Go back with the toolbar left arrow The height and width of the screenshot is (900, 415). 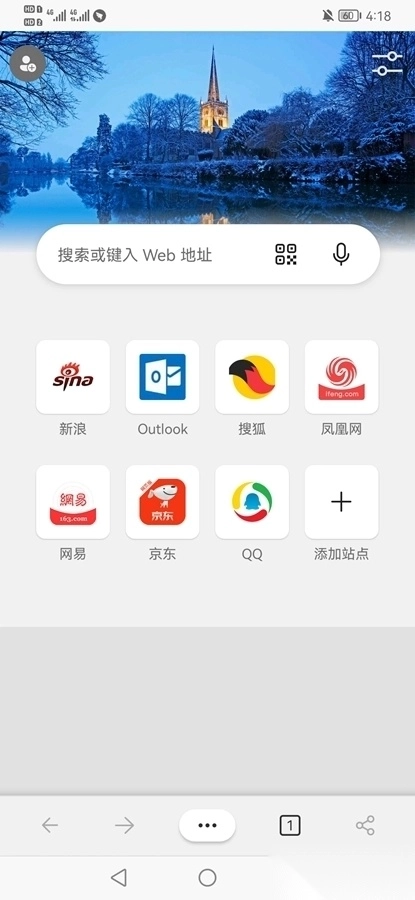(50, 825)
